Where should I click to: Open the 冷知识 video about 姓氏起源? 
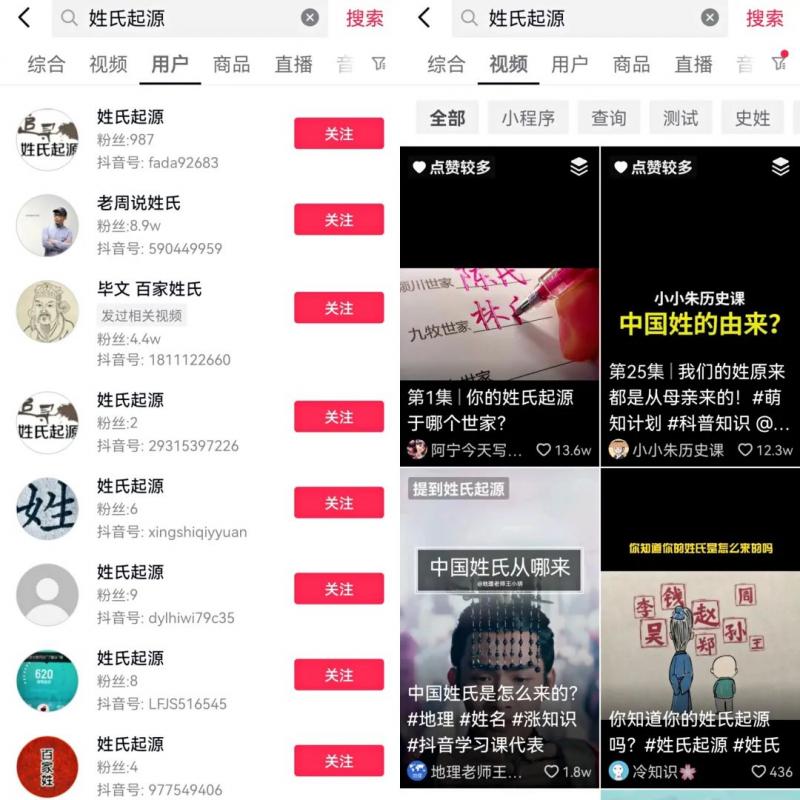point(700,640)
